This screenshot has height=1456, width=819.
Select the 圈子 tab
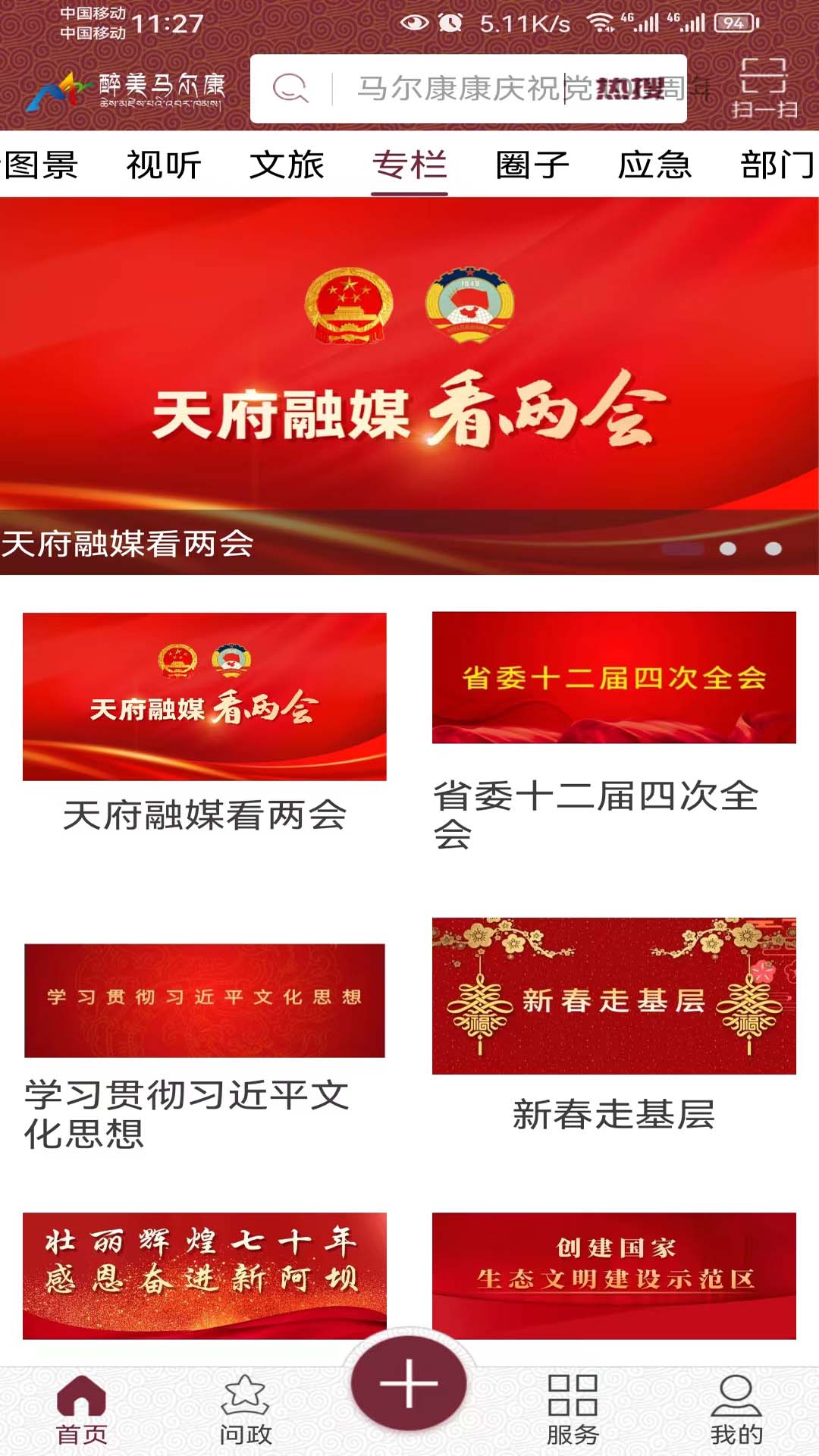(532, 165)
